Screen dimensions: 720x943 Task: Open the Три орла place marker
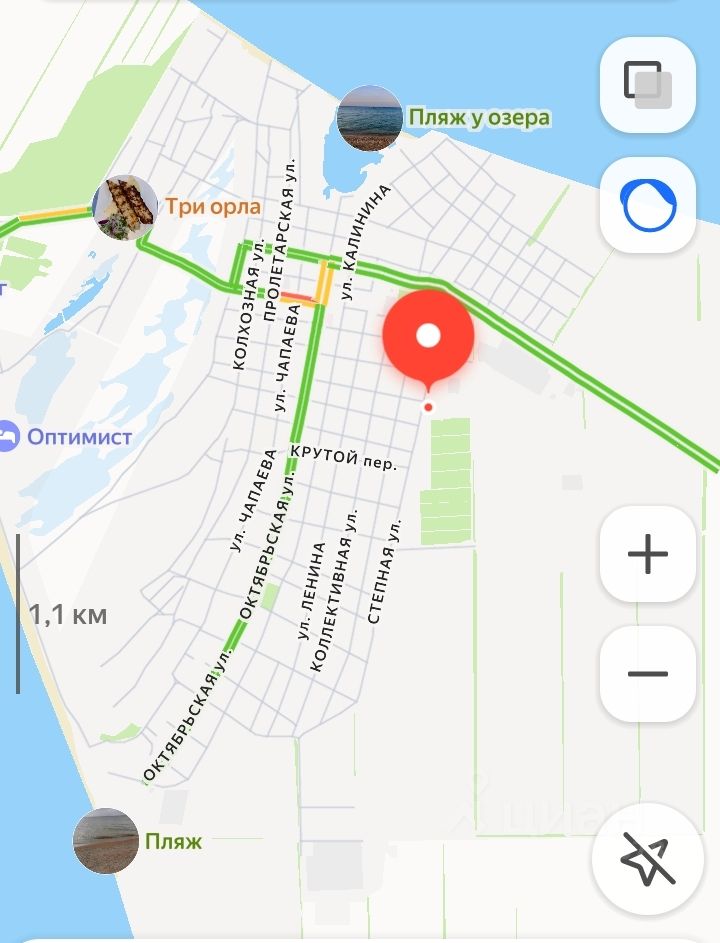125,208
